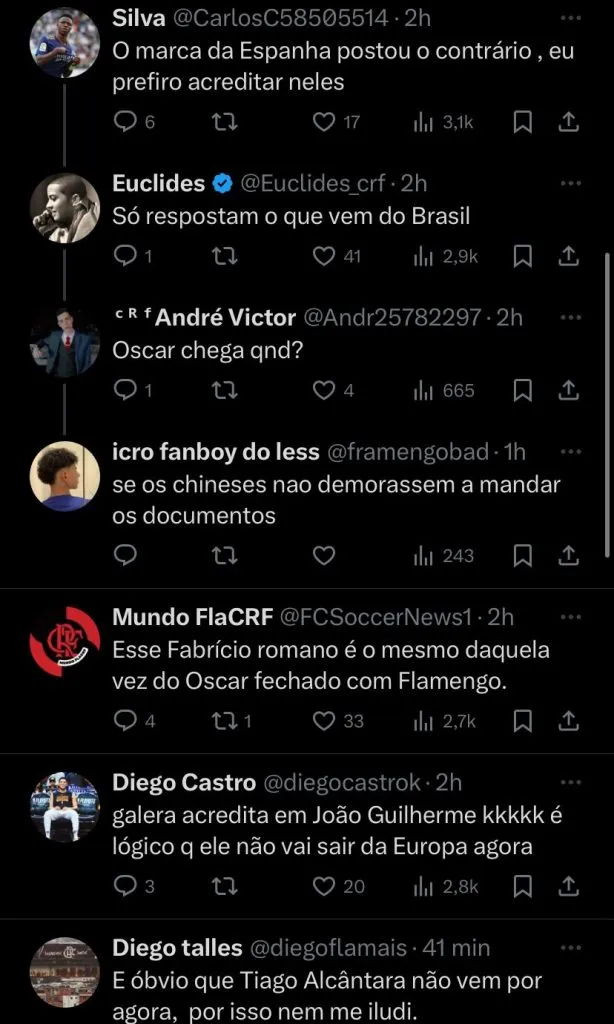Bookmark Diego Castro's tweet
The width and height of the screenshot is (614, 1024).
click(x=522, y=886)
